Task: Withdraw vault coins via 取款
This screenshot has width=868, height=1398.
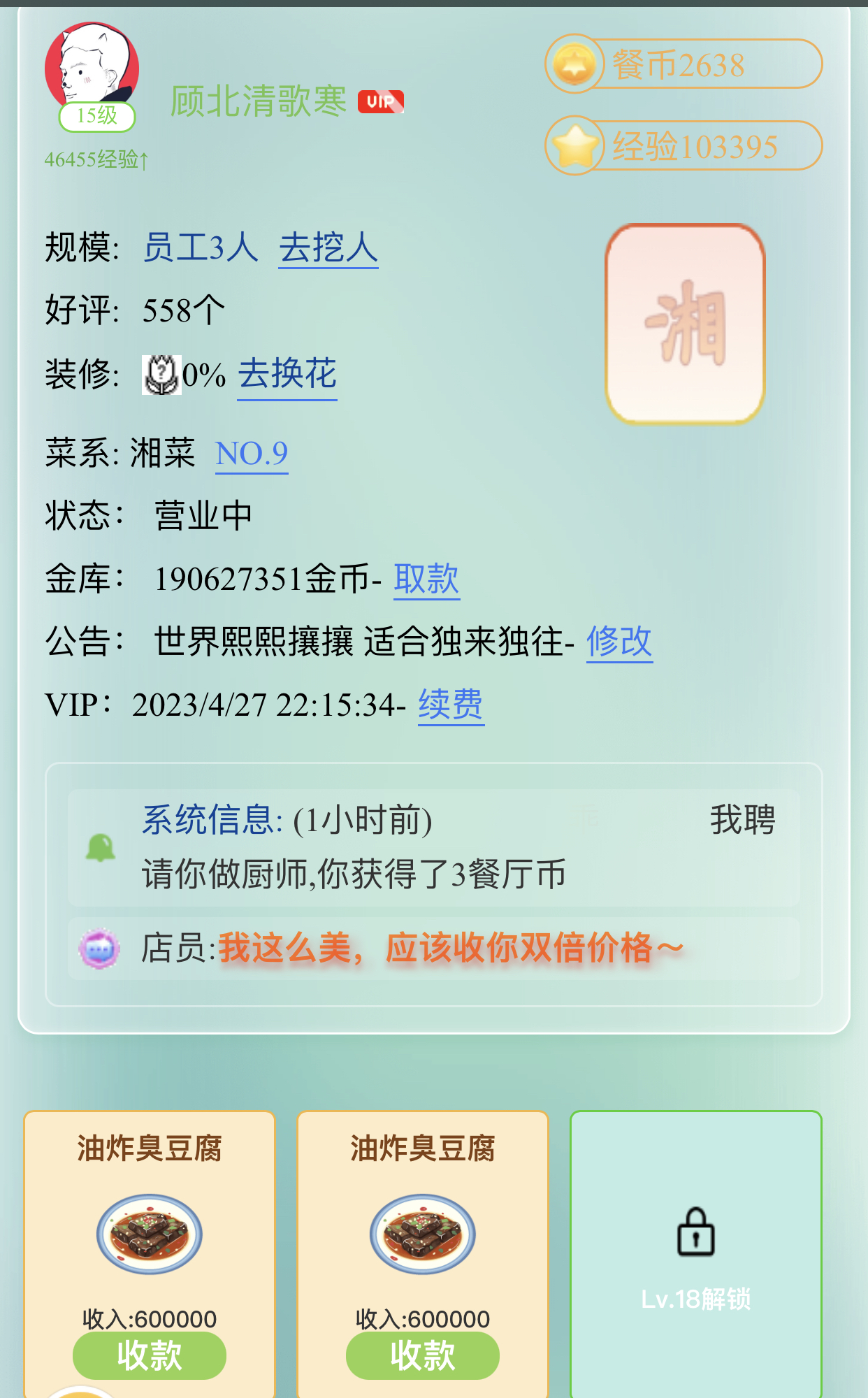Action: point(426,579)
